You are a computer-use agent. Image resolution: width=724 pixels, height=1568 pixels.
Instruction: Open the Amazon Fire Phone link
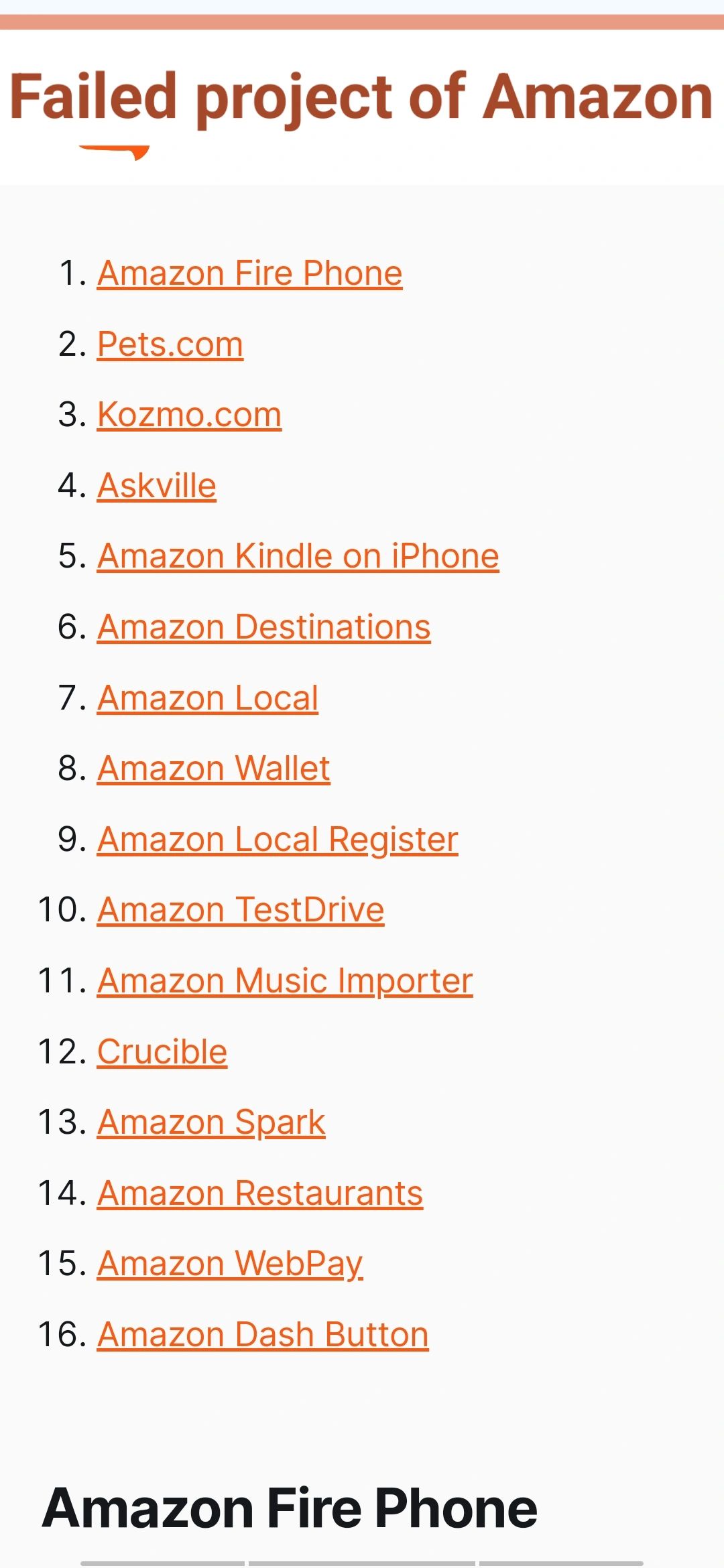click(249, 273)
